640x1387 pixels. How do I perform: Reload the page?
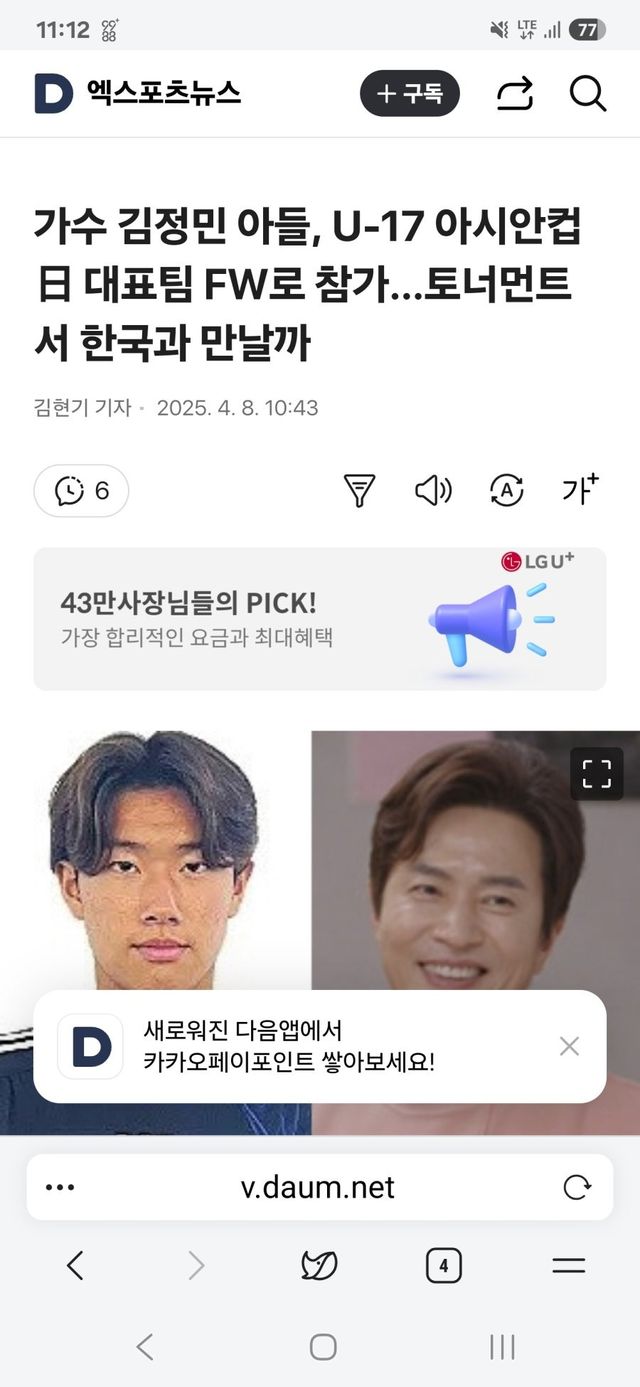(577, 1187)
